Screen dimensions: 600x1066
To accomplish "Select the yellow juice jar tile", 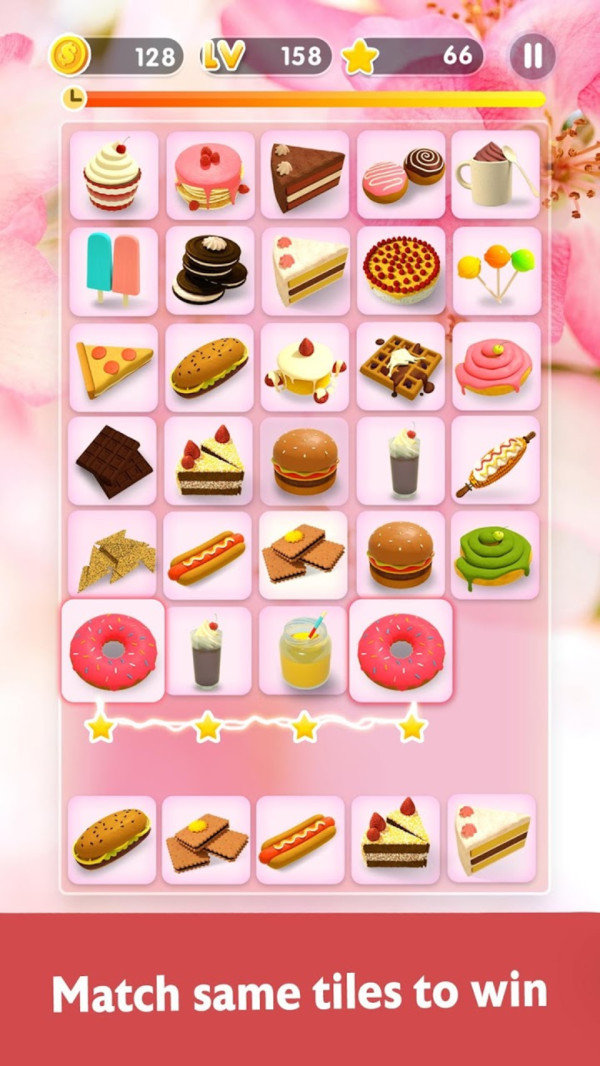I will point(305,650).
